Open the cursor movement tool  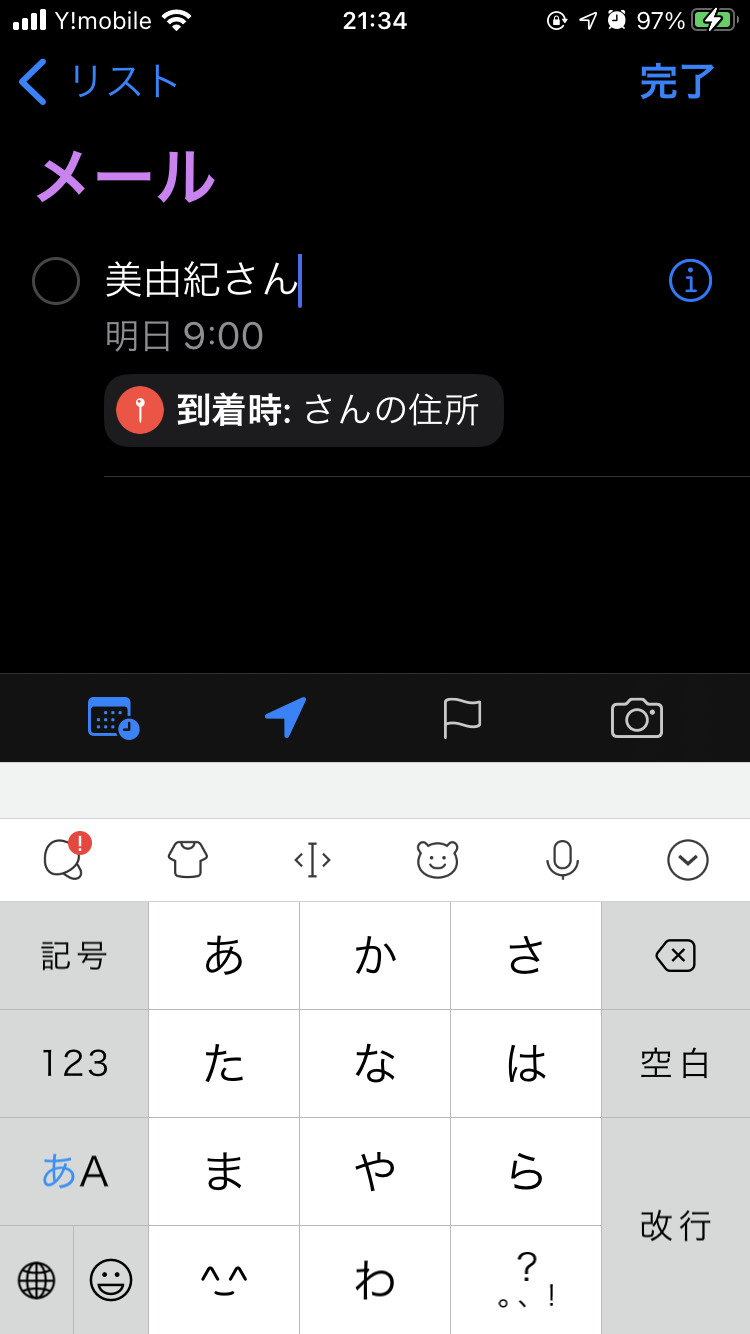click(x=312, y=860)
